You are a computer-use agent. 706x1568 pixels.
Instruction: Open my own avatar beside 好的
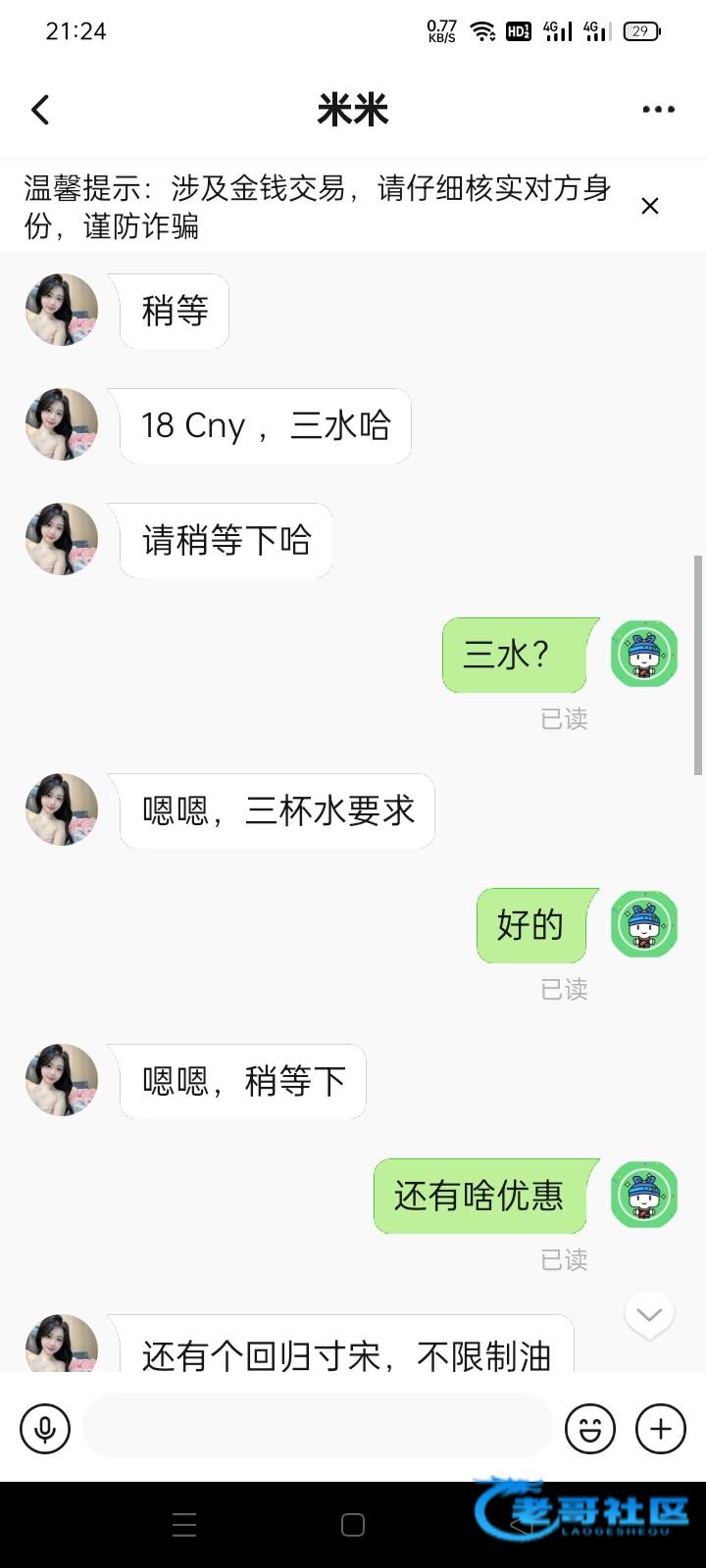coord(644,924)
